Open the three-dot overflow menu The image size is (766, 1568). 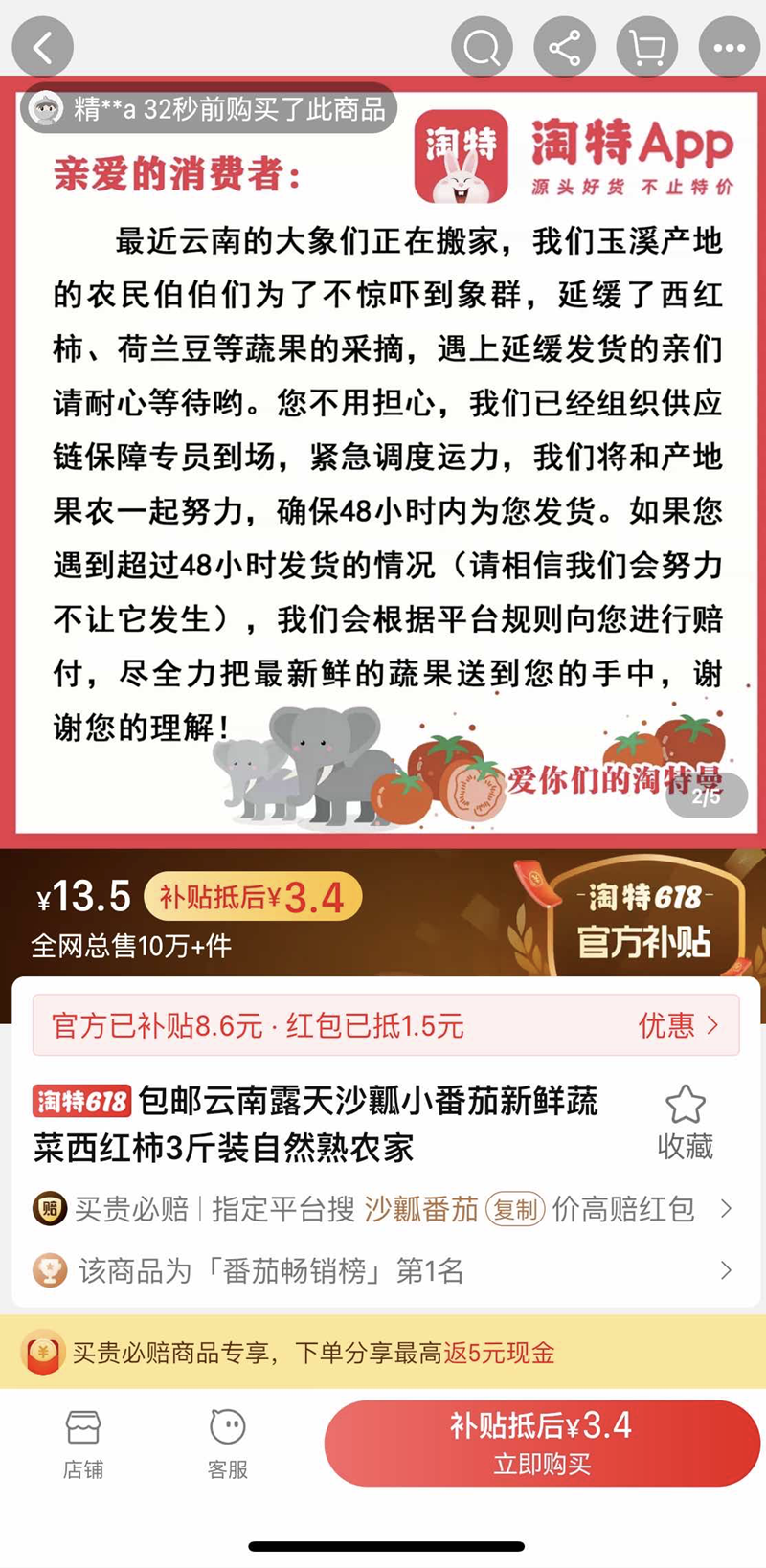(x=729, y=47)
